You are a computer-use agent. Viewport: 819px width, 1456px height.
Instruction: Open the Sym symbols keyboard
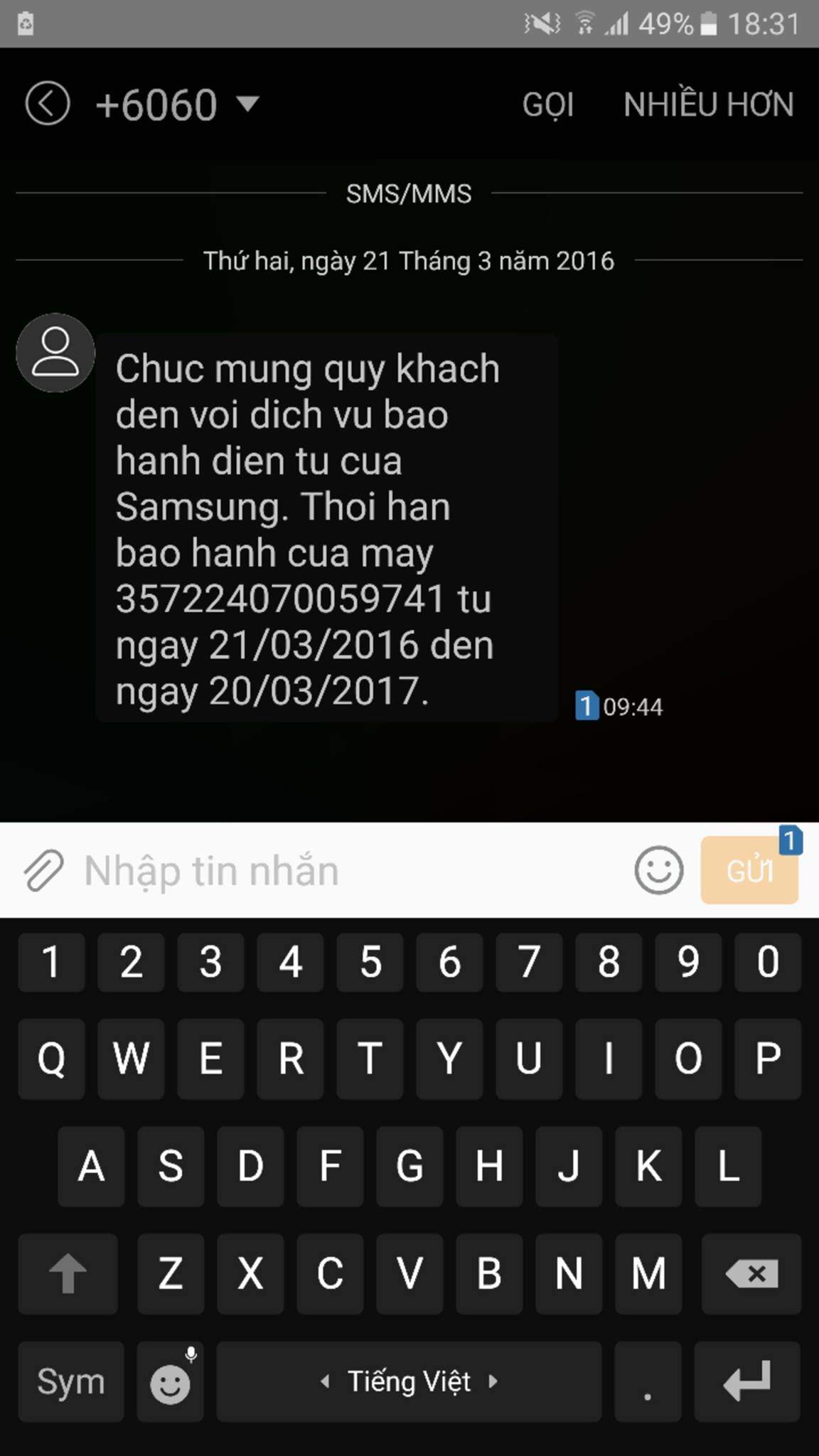[x=70, y=1381]
